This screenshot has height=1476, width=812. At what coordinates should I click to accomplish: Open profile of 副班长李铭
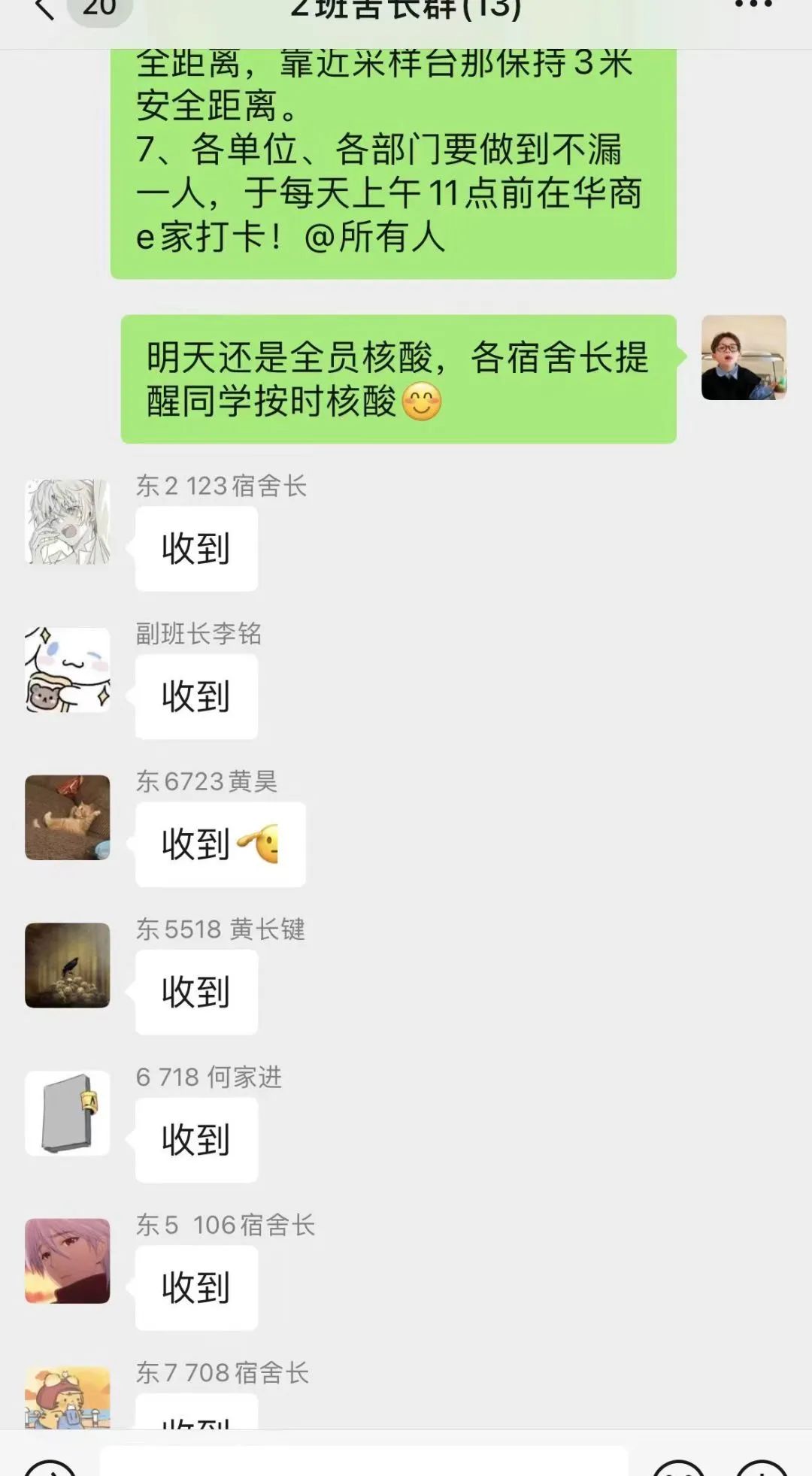tap(68, 670)
